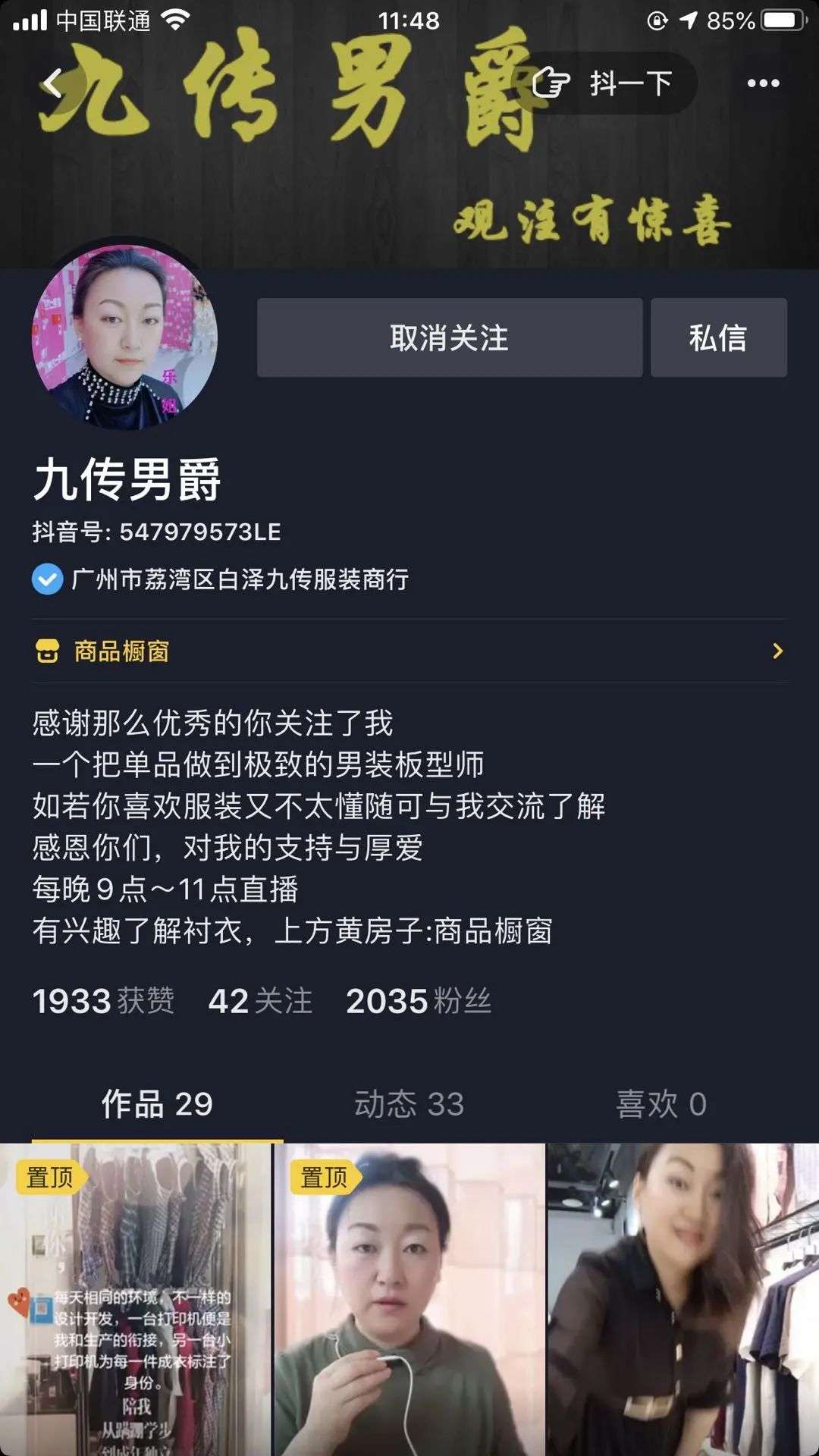Viewport: 819px width, 1456px height.
Task: Open the third video in the works grid
Action: click(x=683, y=1300)
